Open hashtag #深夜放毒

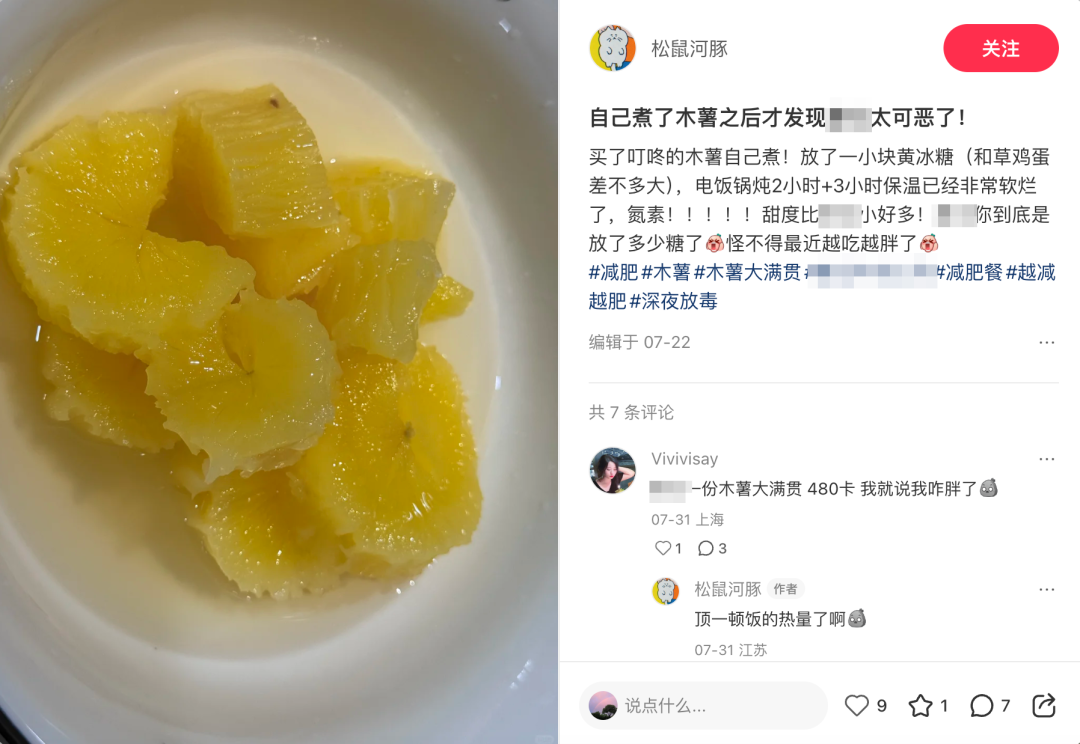pyautogui.click(x=673, y=301)
